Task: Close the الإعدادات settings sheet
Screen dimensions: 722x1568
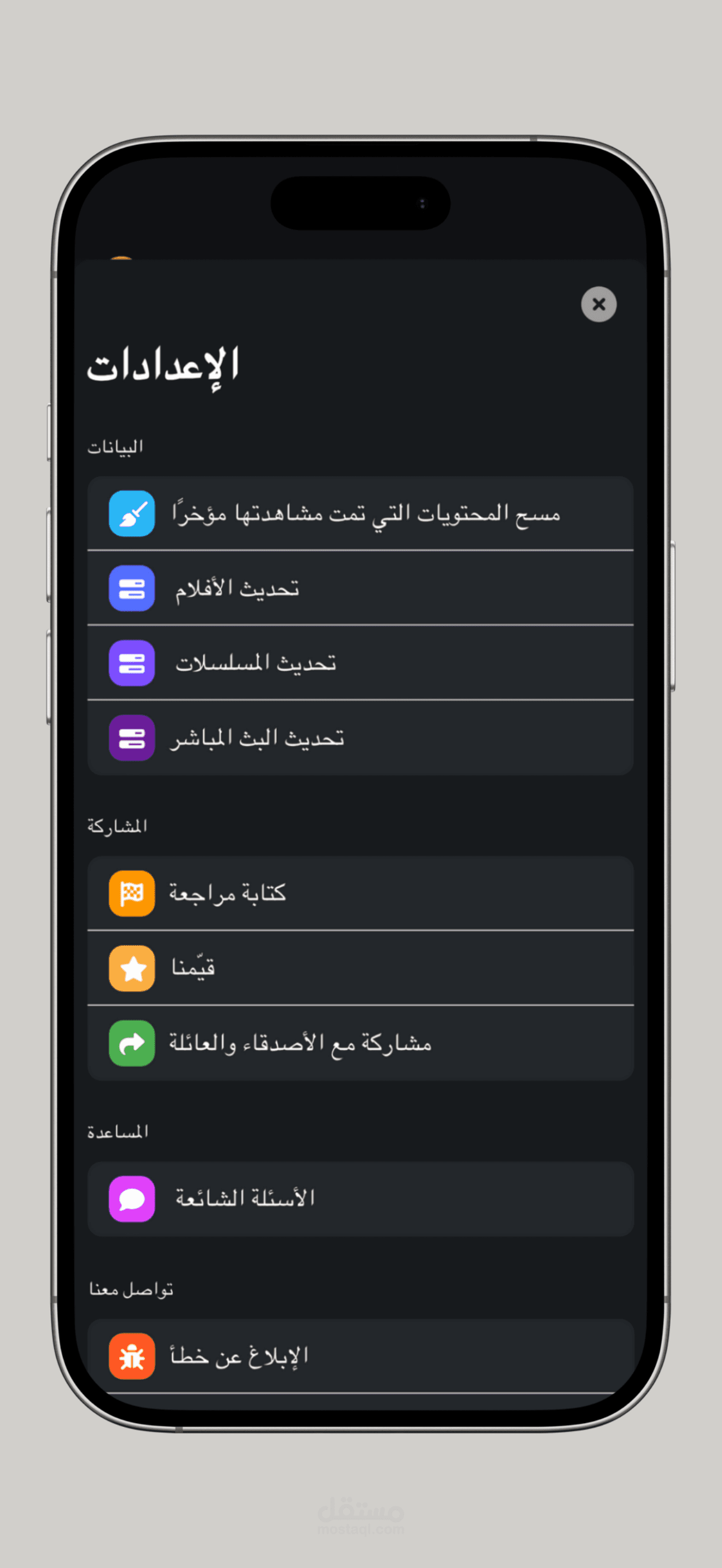Action: (598, 305)
